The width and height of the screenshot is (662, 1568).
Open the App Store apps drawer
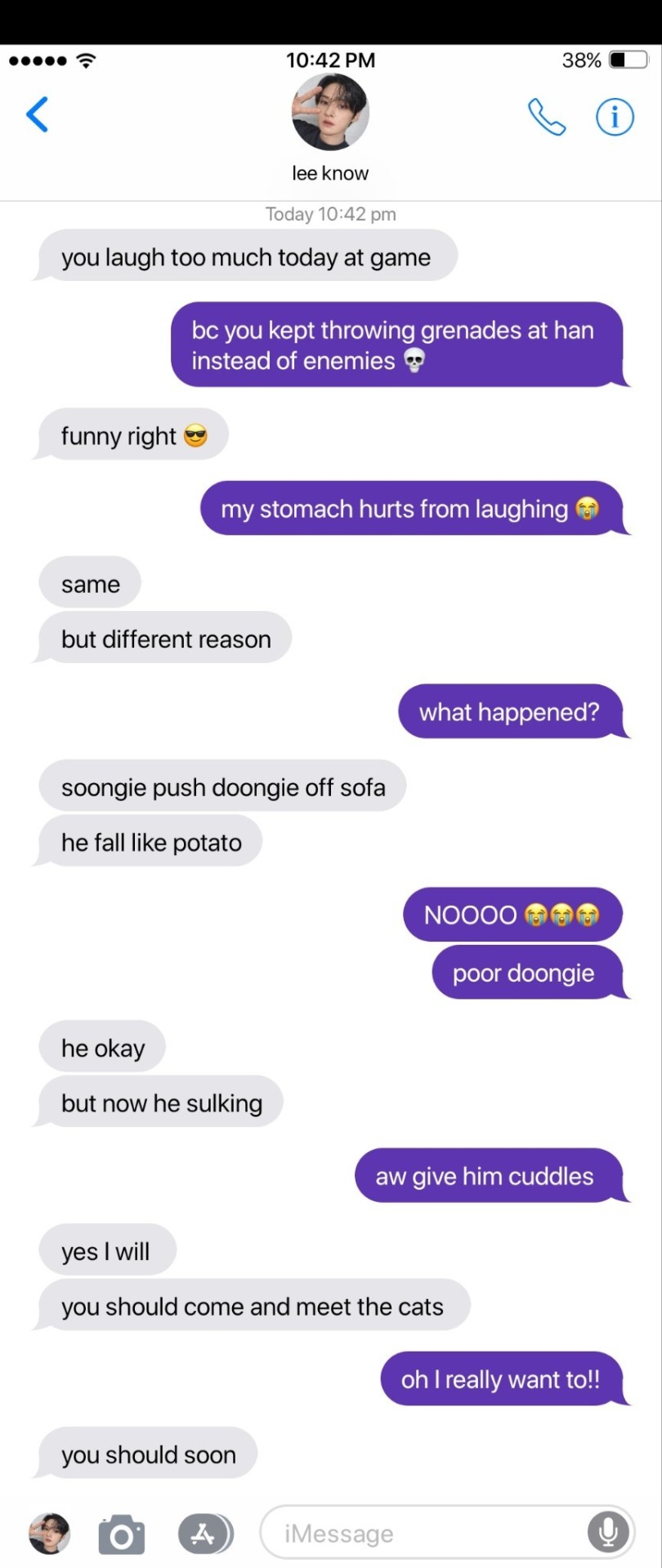tap(204, 1534)
